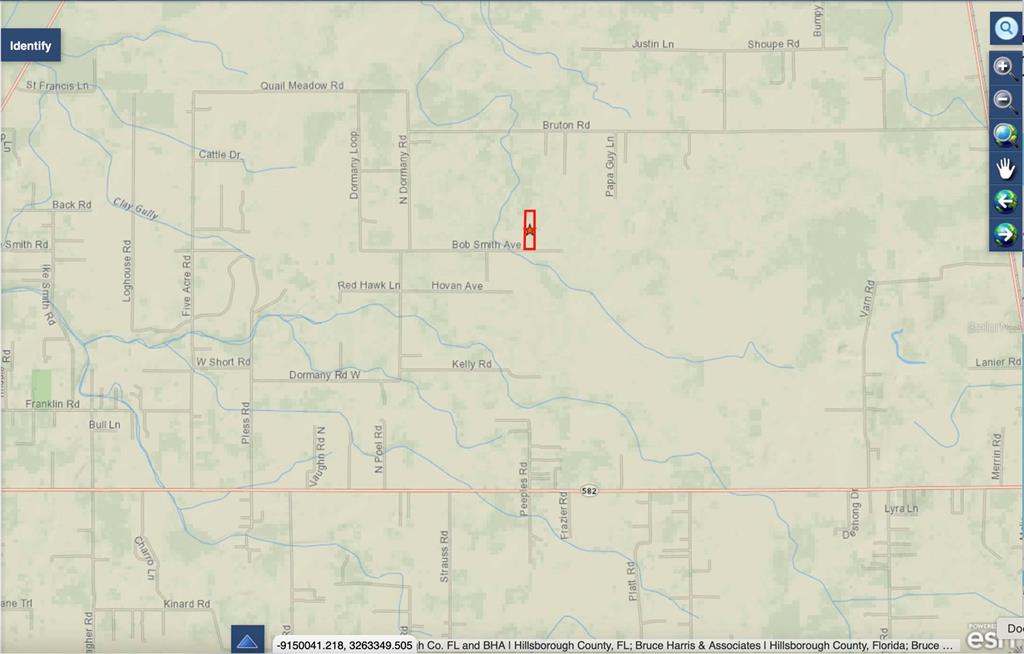Go to previous map extent
The image size is (1024, 654).
[1005, 202]
